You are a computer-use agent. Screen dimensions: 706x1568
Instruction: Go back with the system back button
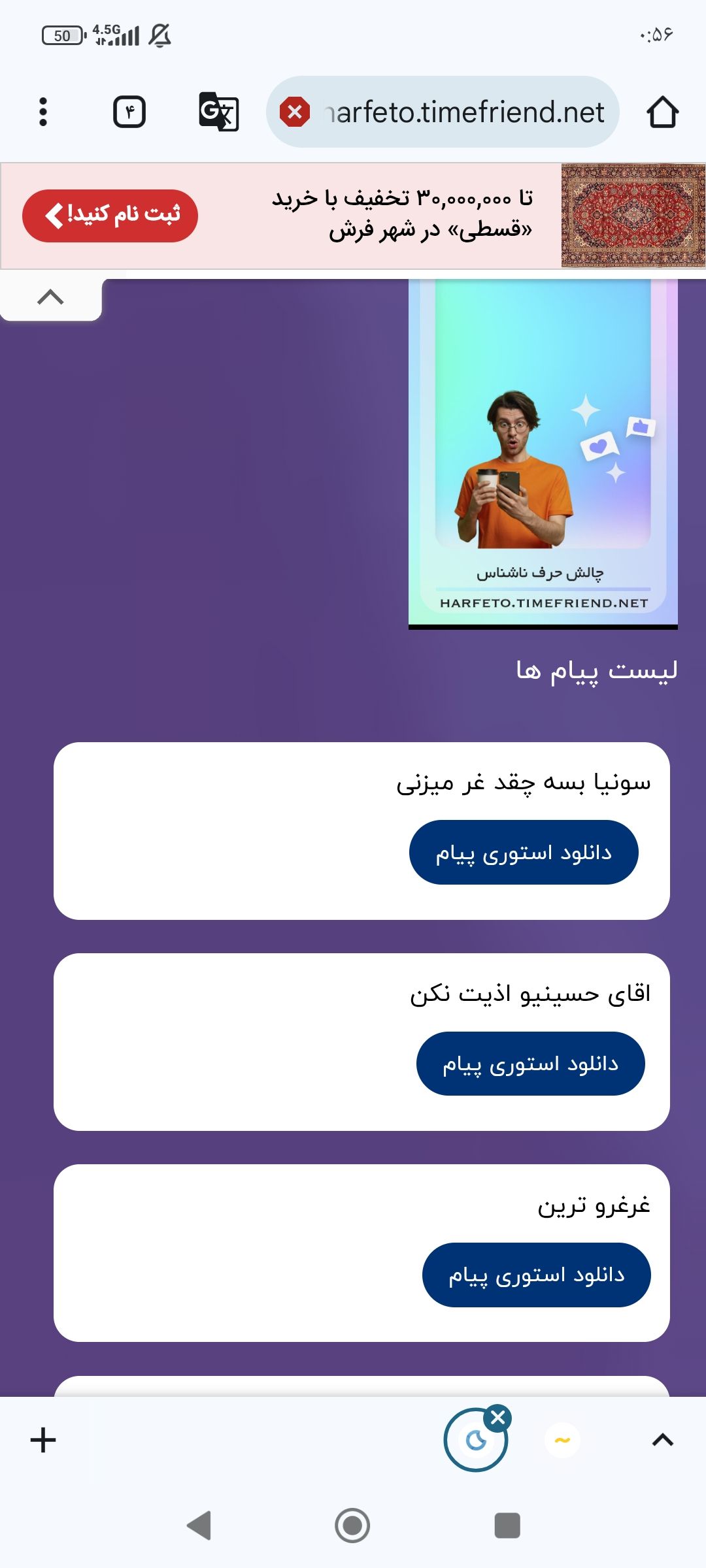tap(199, 1526)
